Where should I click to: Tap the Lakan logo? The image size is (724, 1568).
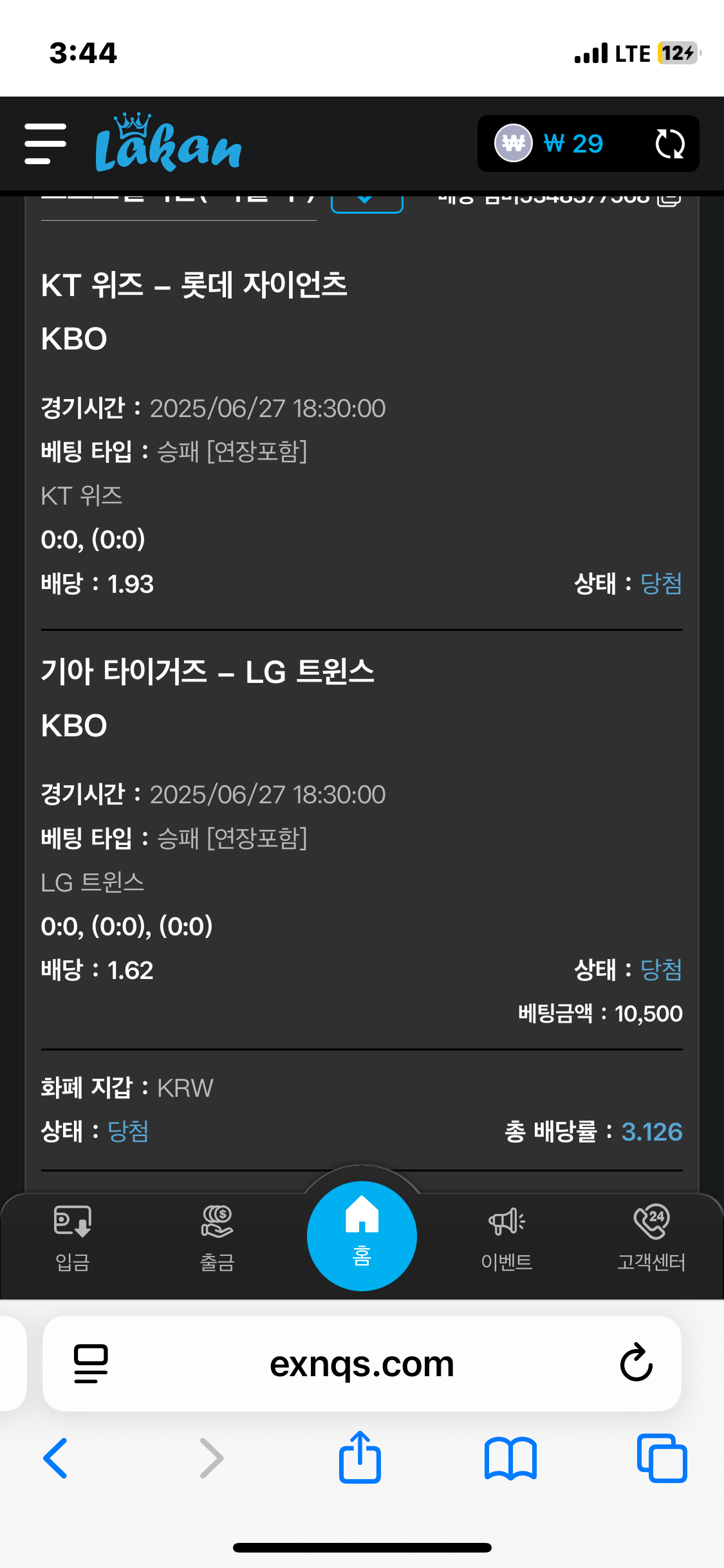click(168, 143)
